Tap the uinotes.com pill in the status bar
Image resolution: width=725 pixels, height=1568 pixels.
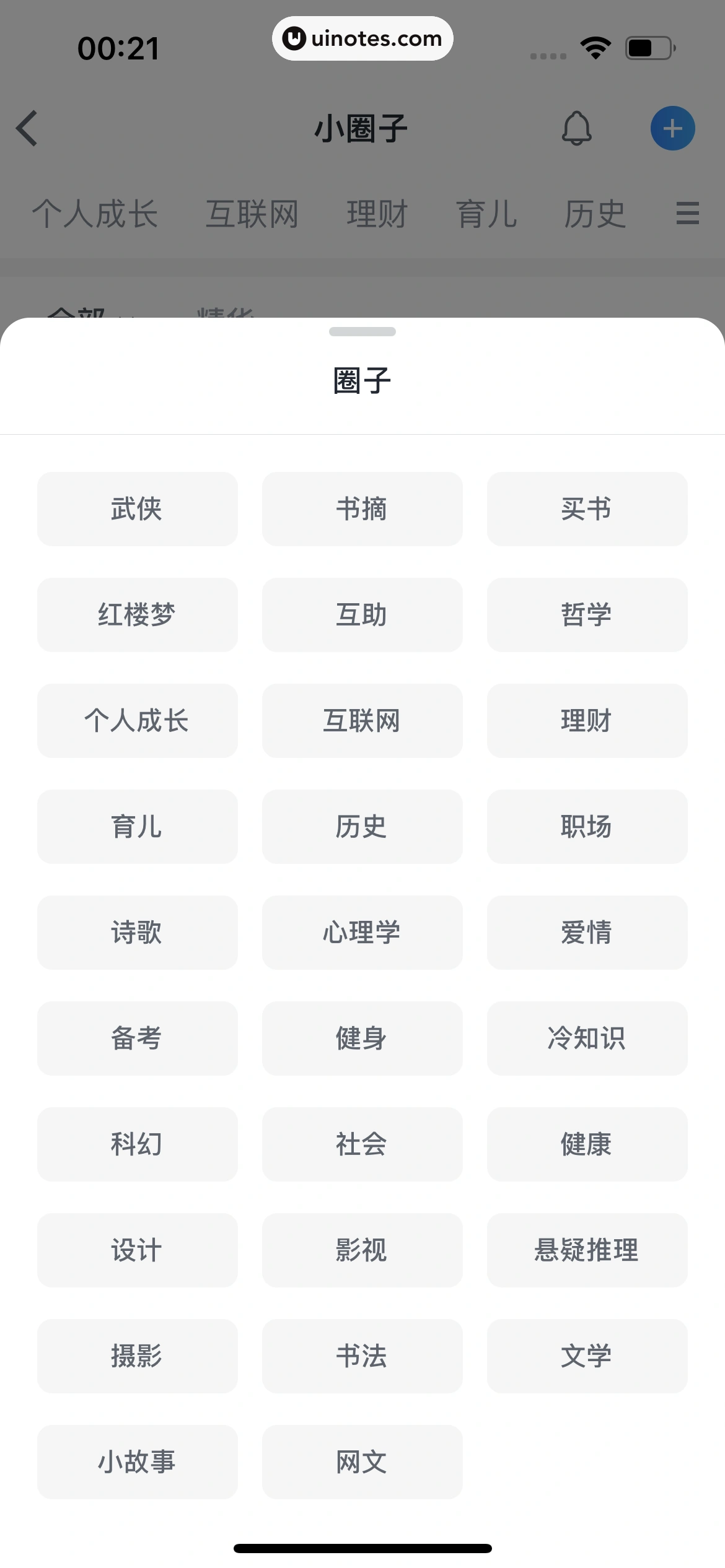[x=362, y=38]
